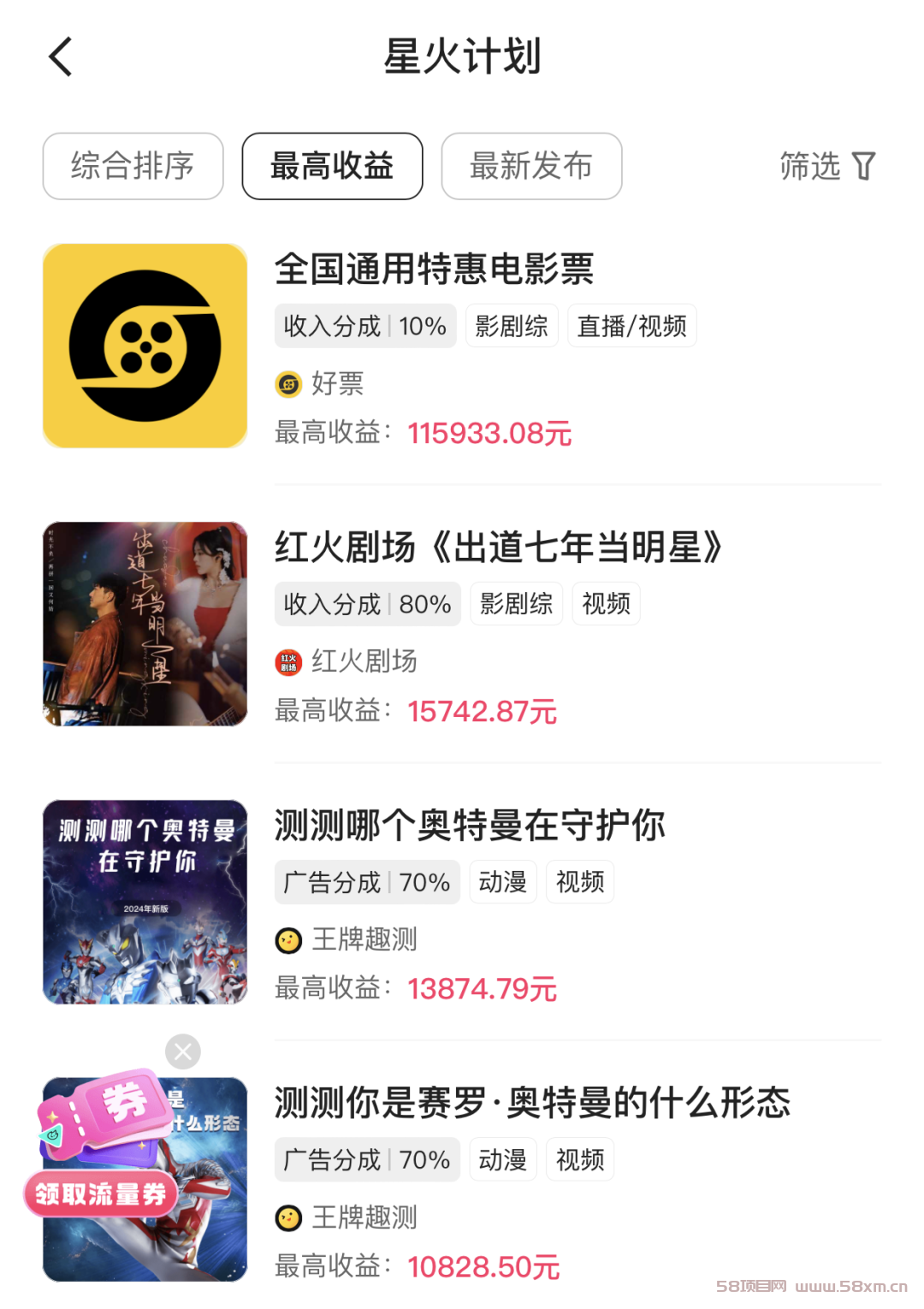Open the 筛选 filter options
Screen dimensions: 924x1309
[826, 166]
